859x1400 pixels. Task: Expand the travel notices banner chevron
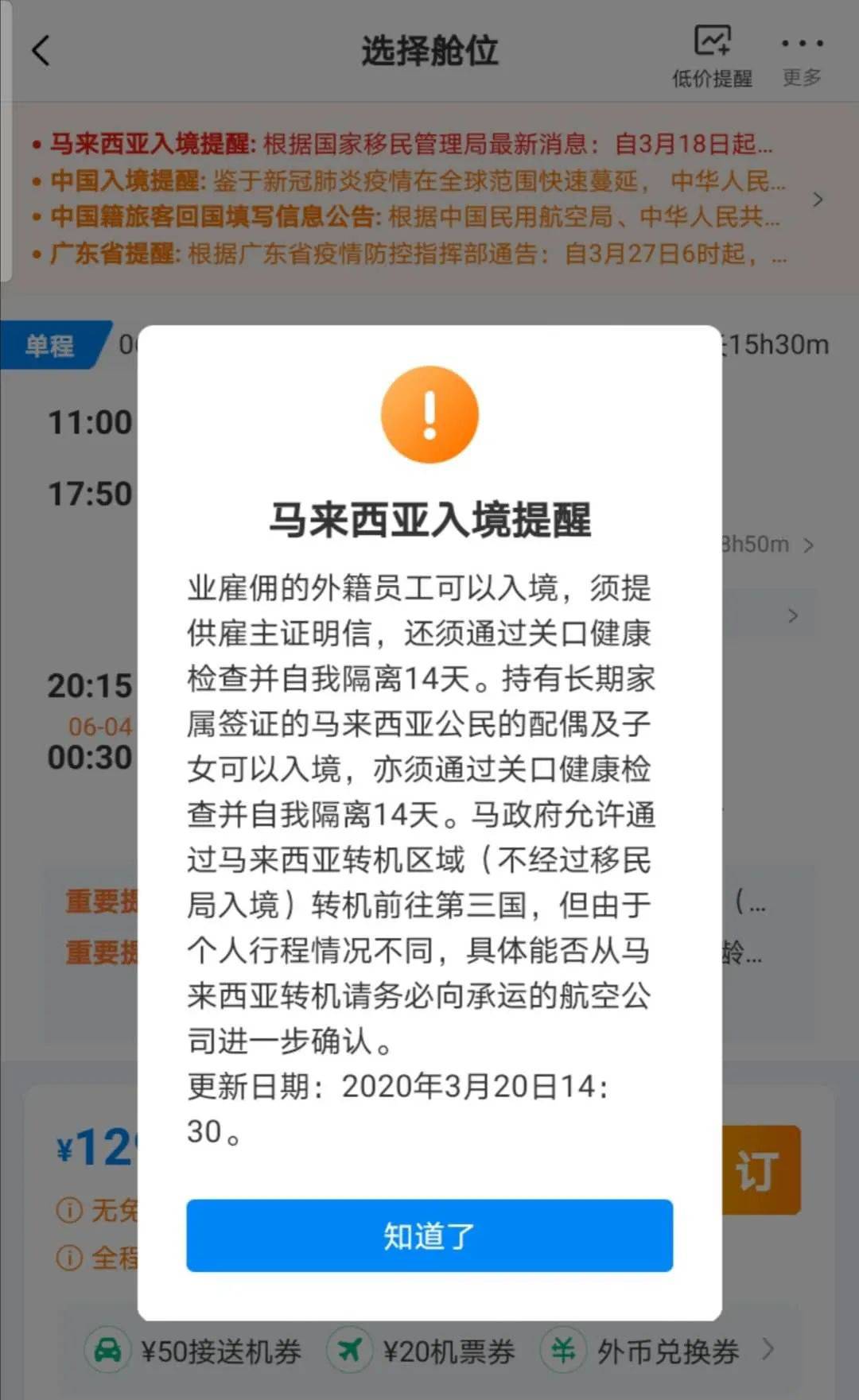[x=818, y=200]
